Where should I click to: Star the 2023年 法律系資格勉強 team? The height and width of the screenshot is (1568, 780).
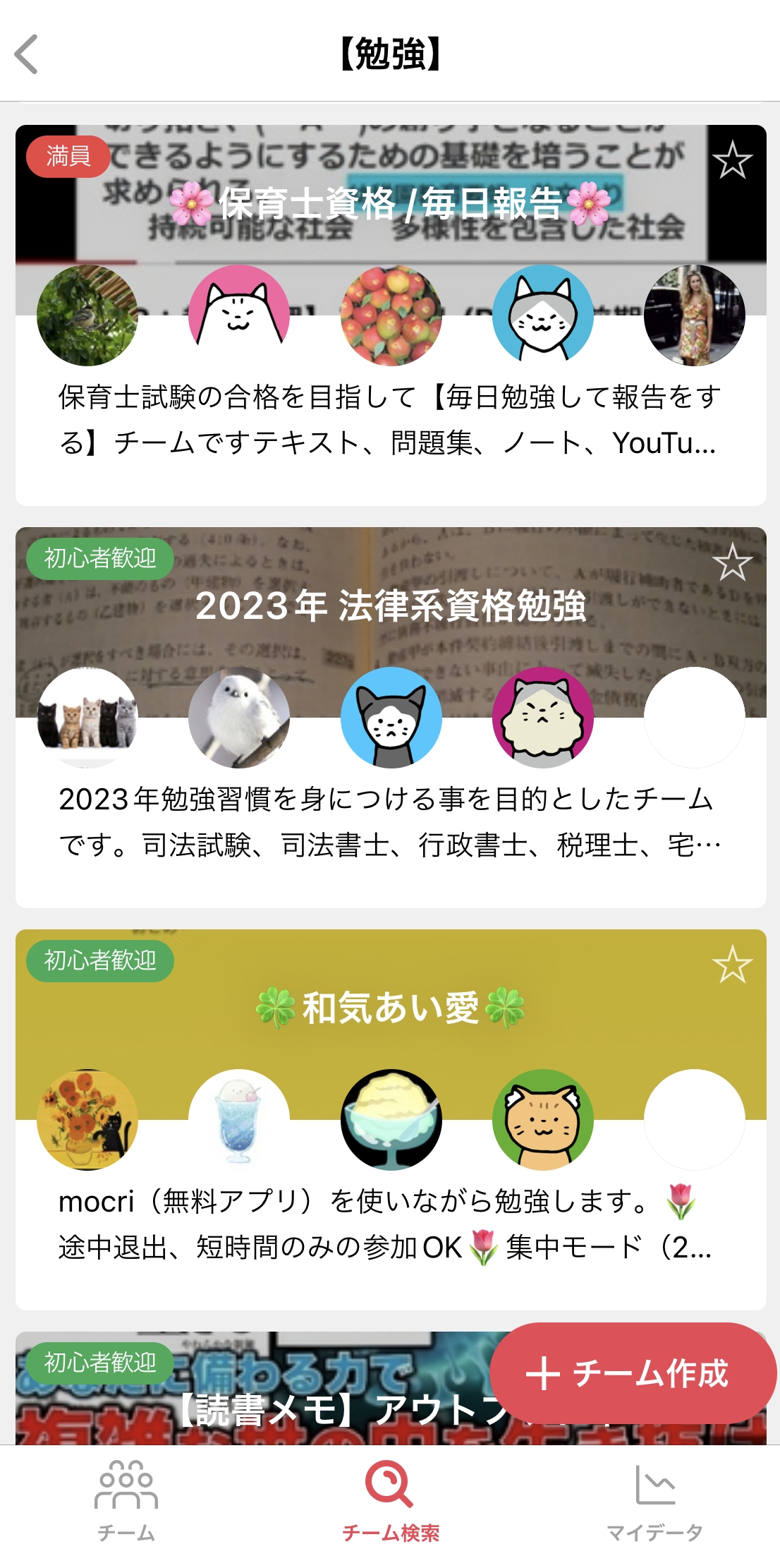click(x=732, y=562)
